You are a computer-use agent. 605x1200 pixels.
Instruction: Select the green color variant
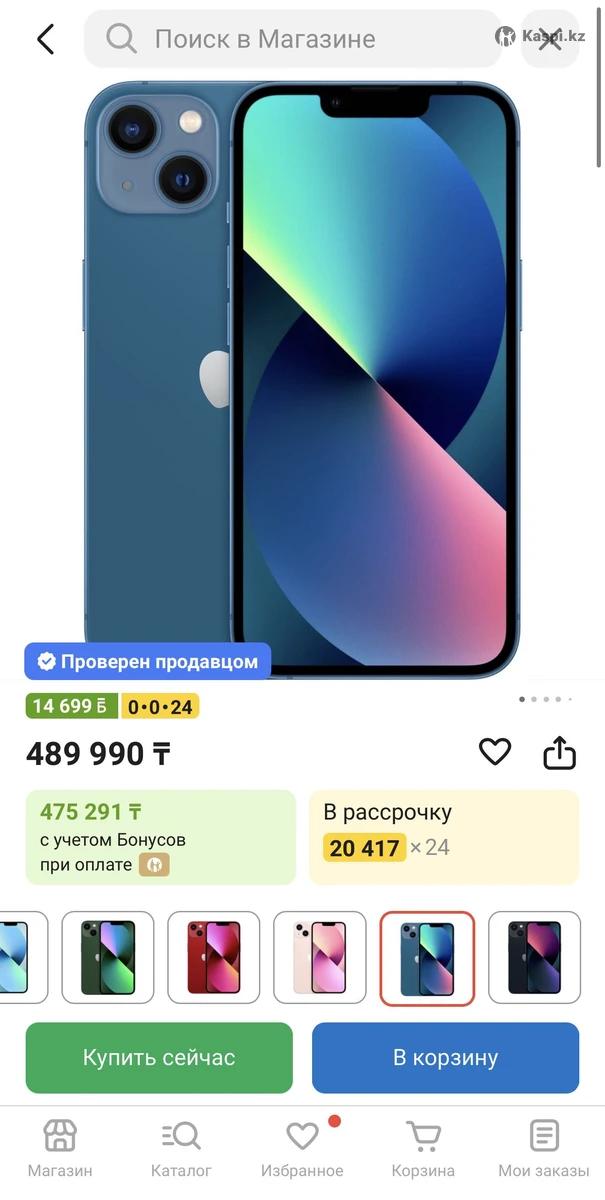(x=108, y=958)
